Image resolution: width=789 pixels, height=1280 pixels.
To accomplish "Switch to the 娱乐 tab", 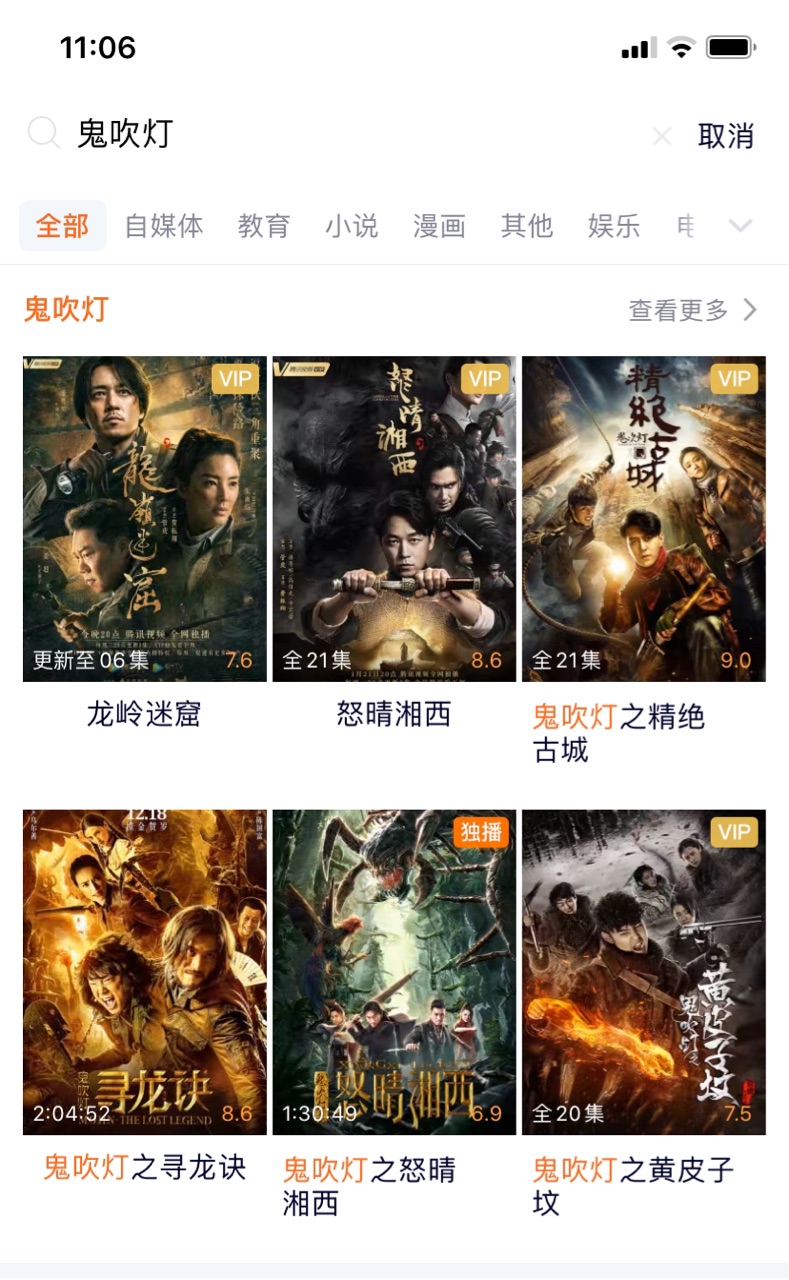I will coord(614,226).
